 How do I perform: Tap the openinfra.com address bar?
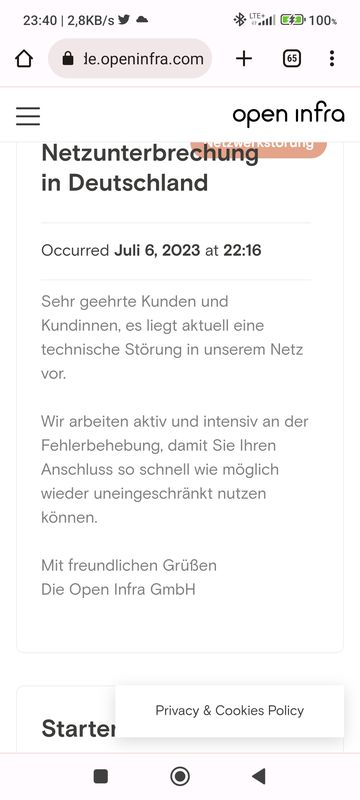(130, 59)
